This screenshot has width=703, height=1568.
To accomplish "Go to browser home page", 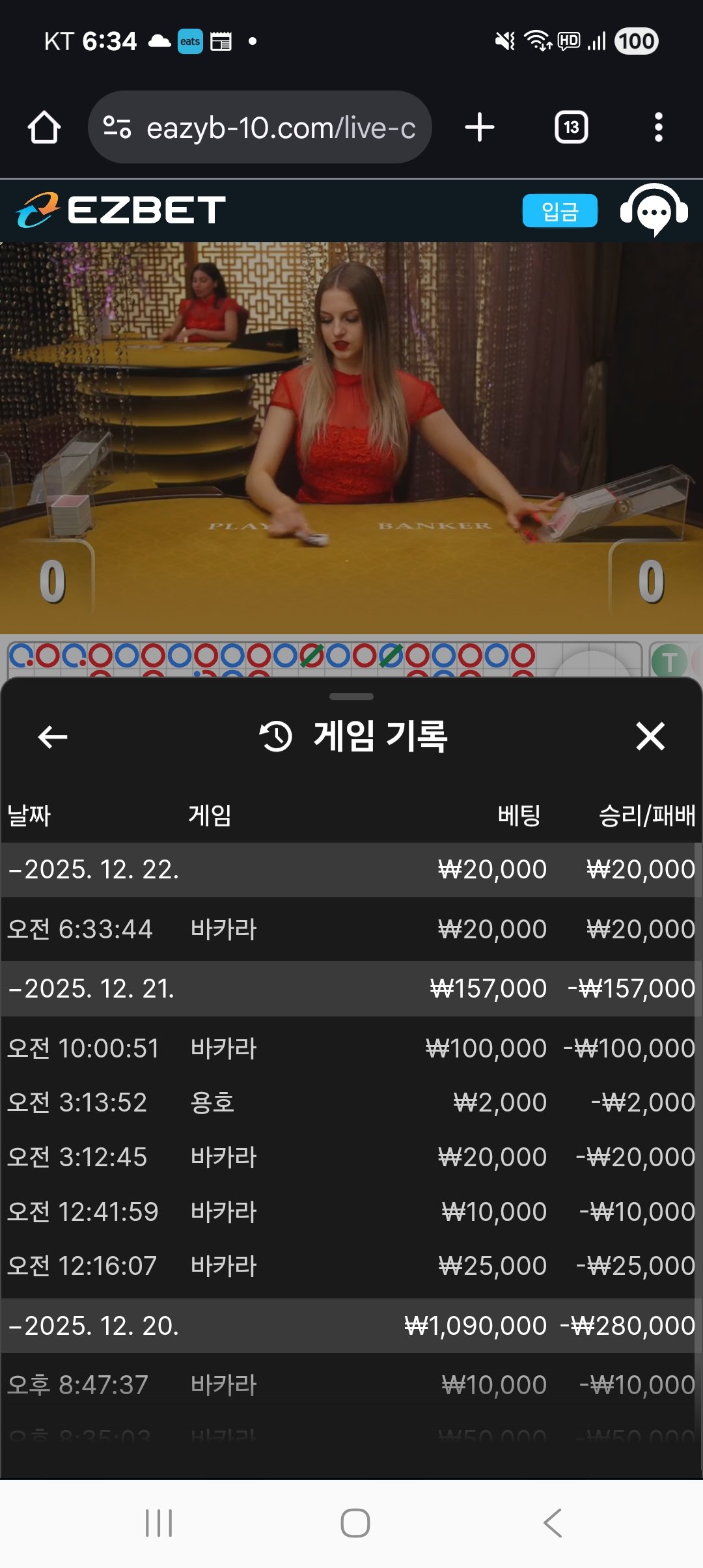I will (x=44, y=127).
